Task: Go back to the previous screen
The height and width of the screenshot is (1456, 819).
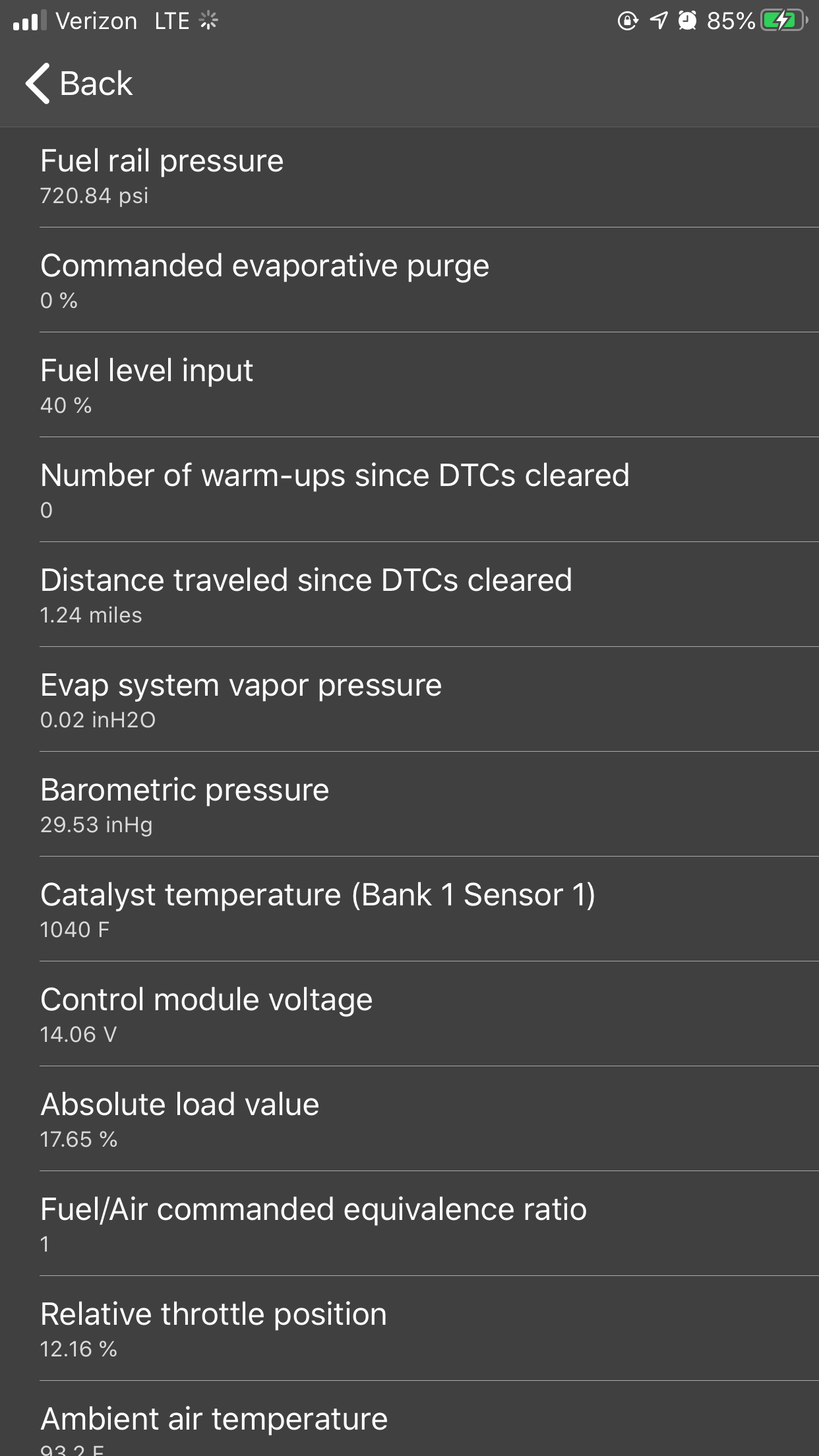Action: [x=79, y=84]
